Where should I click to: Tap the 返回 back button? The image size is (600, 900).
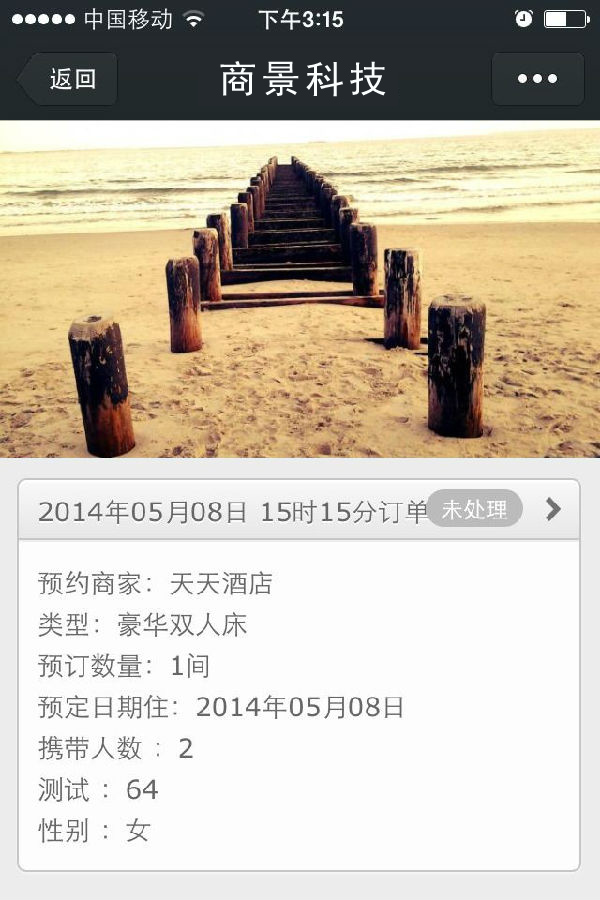point(70,80)
